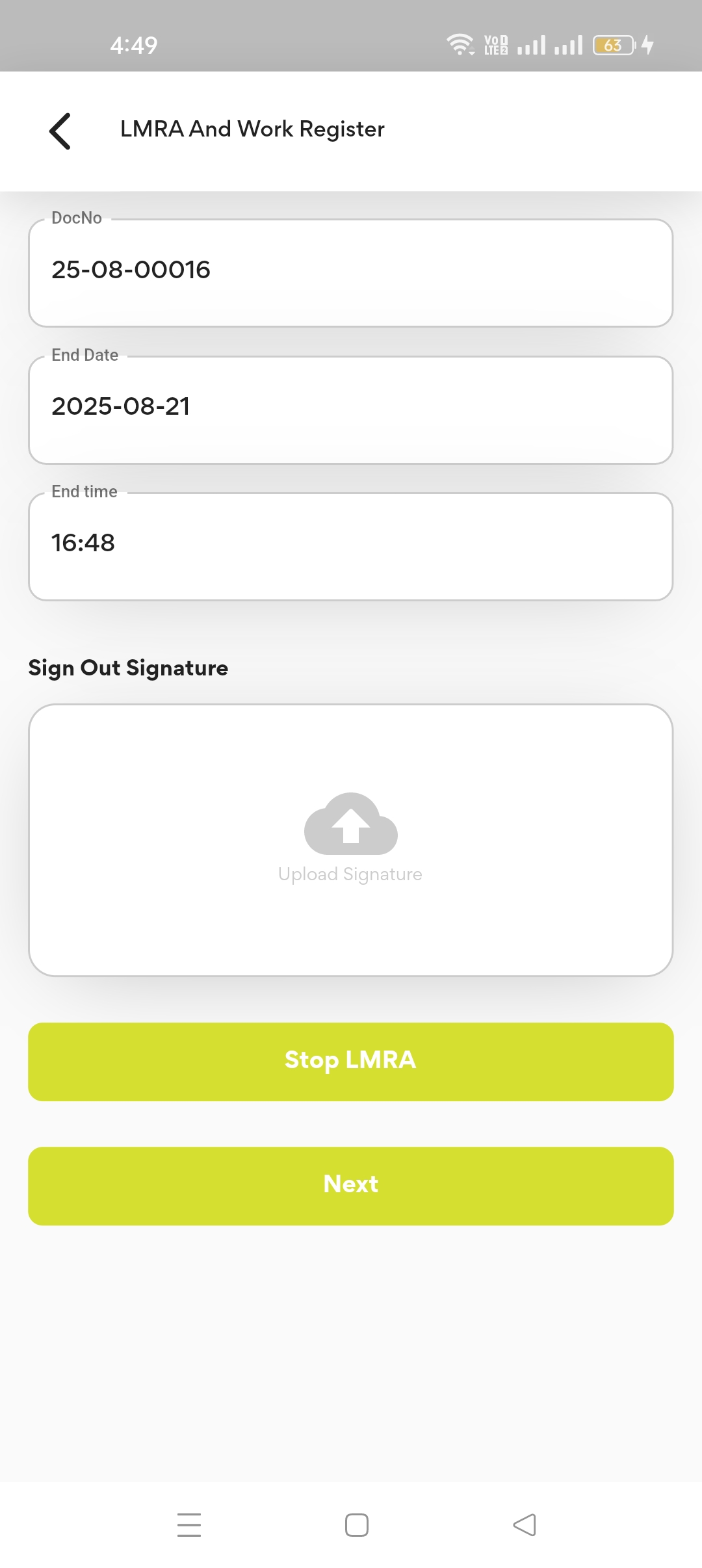Continue with the Next button

coord(350,1185)
